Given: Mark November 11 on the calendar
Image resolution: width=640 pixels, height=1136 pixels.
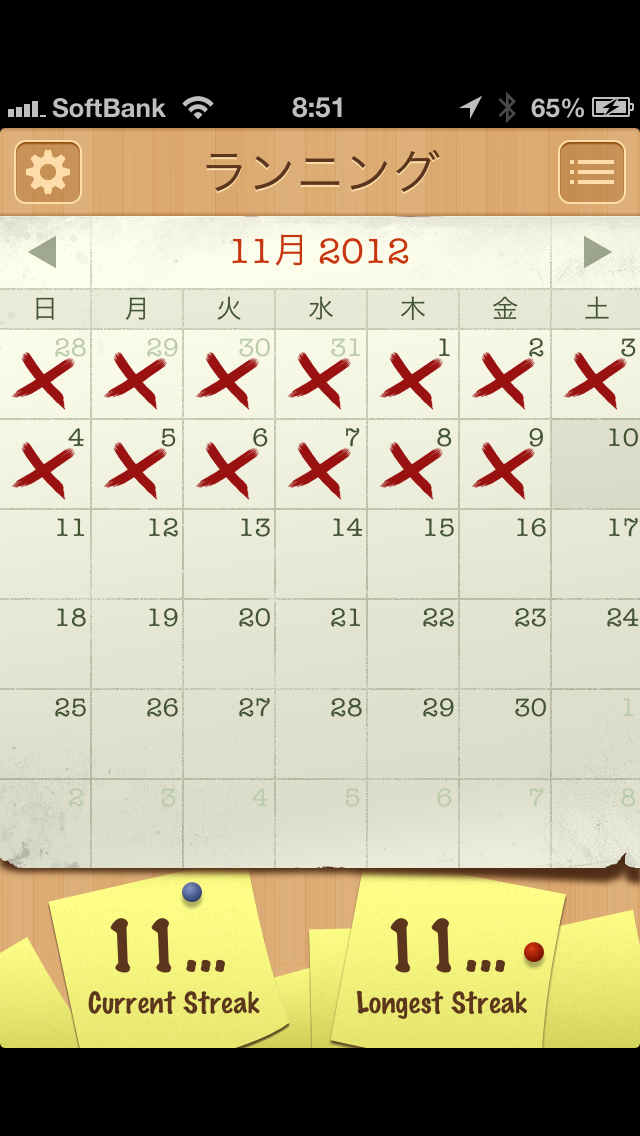Looking at the screenshot, I should coord(46,555).
